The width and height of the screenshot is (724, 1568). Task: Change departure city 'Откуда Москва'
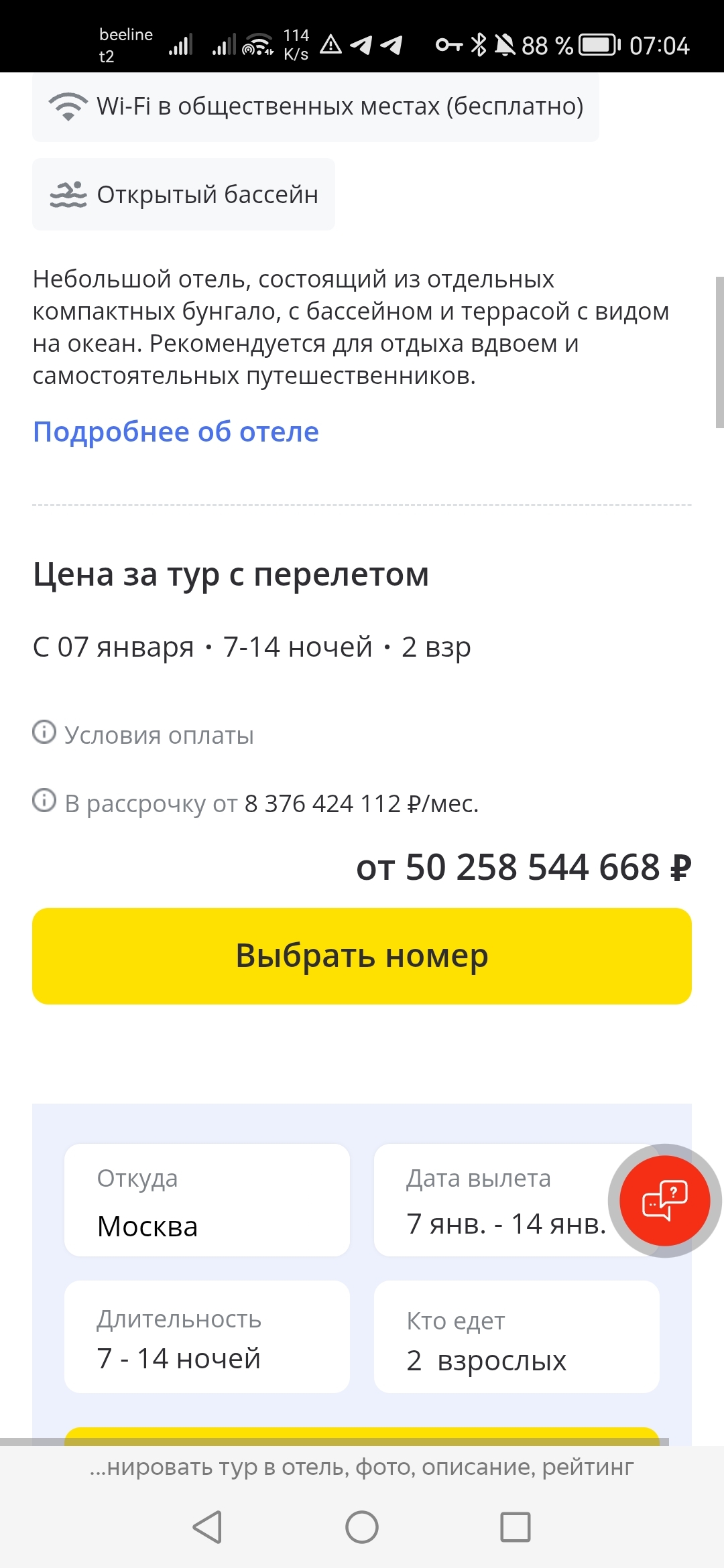click(206, 1200)
